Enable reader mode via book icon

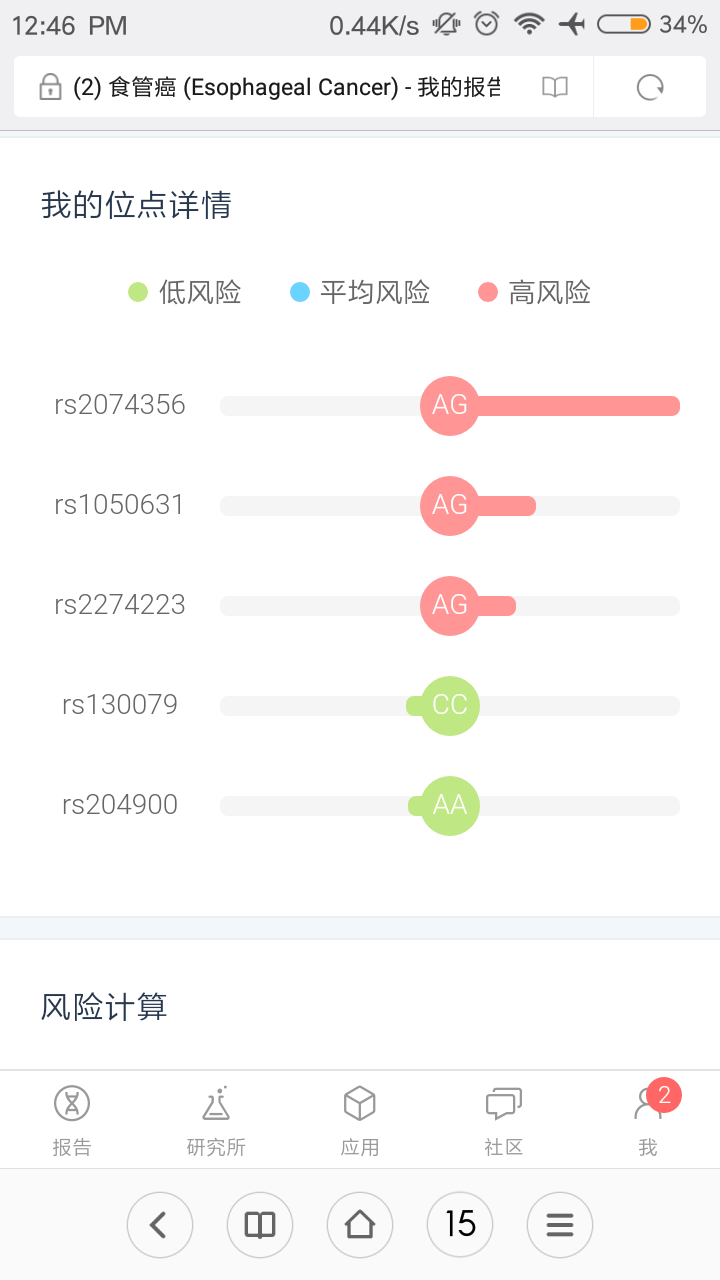click(x=555, y=87)
